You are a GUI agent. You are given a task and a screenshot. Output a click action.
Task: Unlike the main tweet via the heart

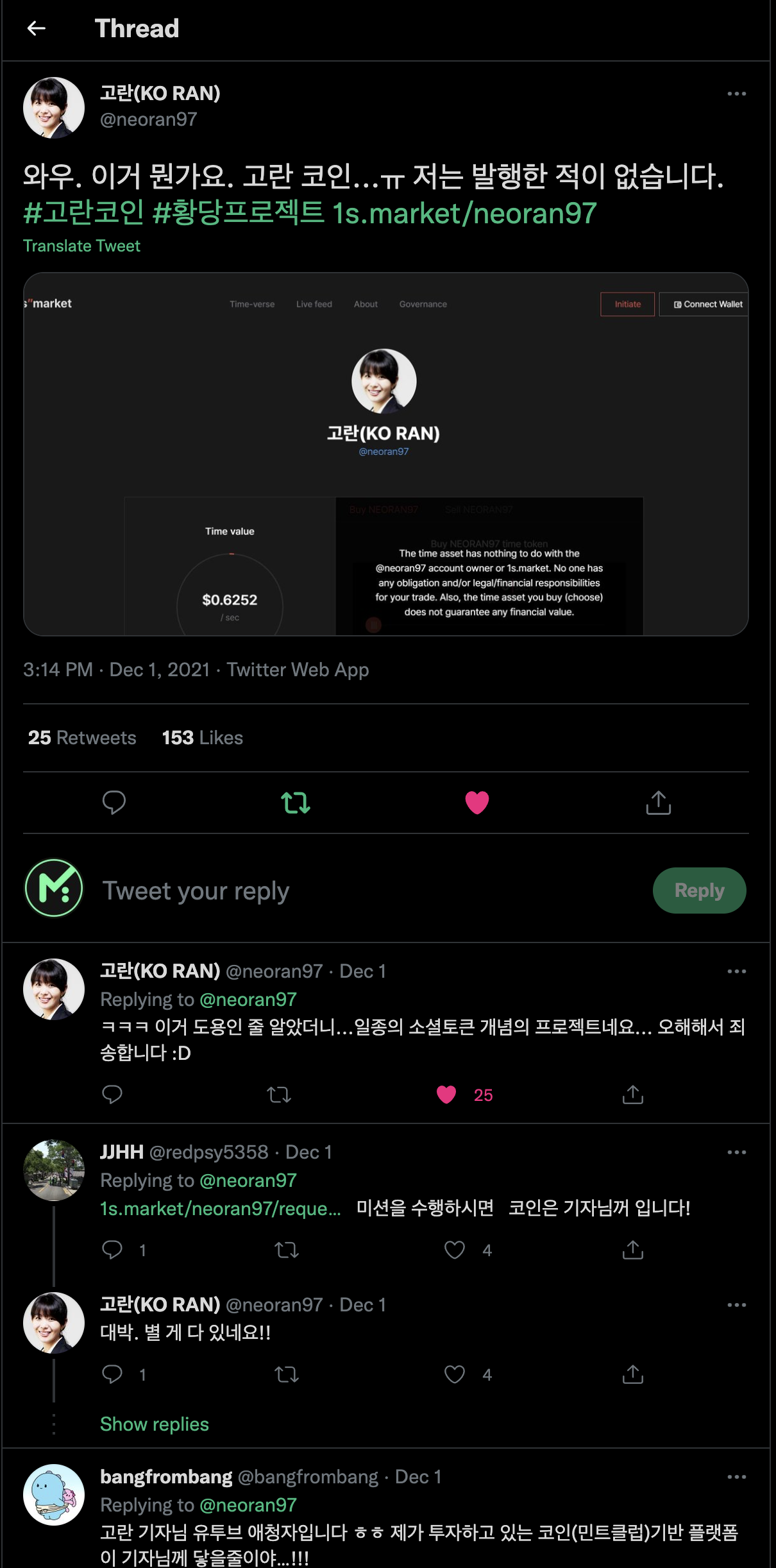[x=477, y=802]
